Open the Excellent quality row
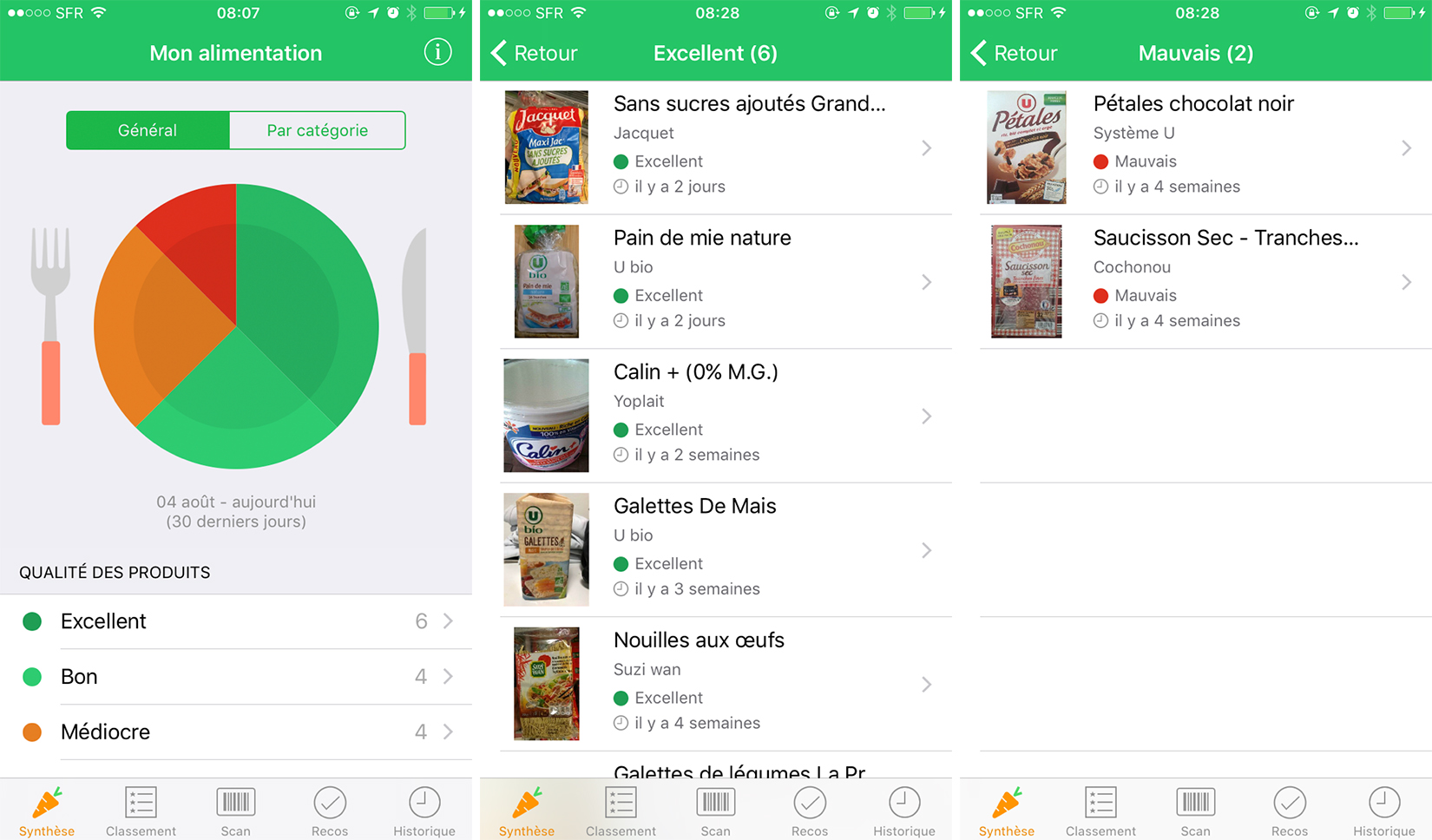Screen dimensions: 1432x840 click(236, 621)
